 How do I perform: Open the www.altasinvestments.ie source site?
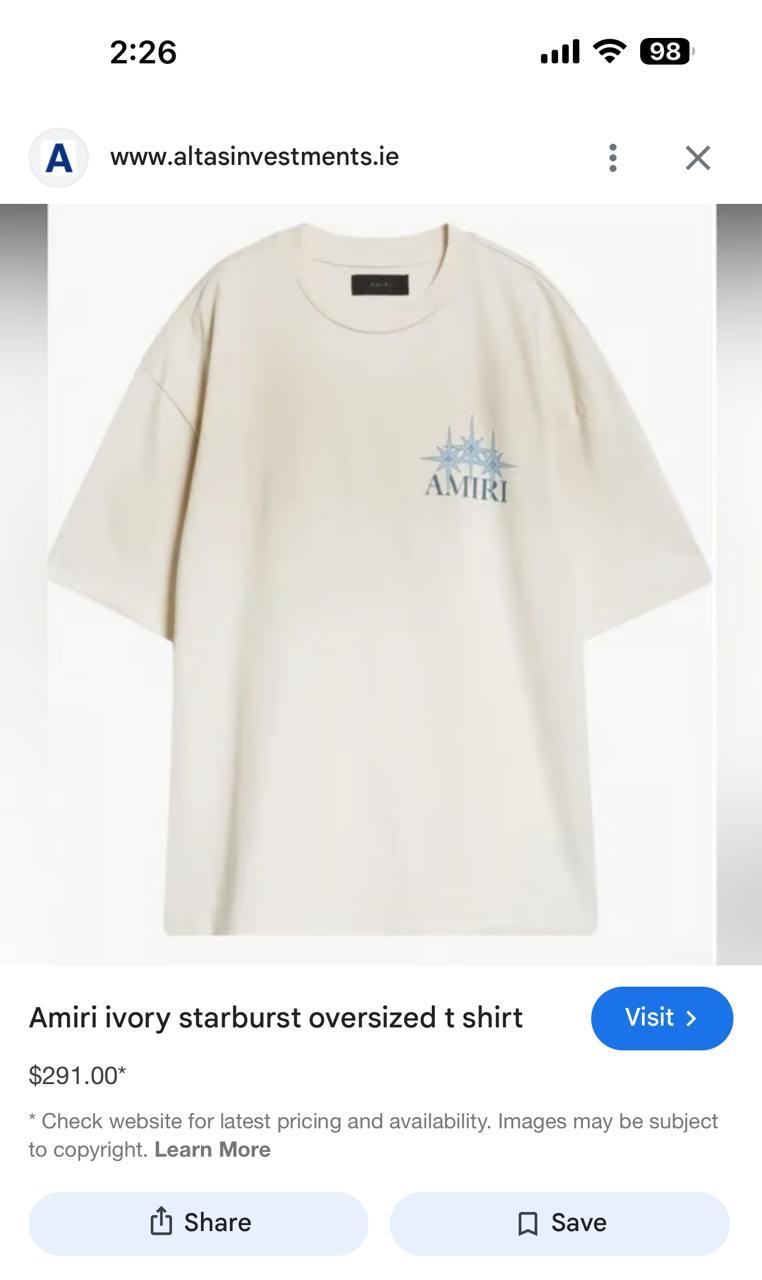(254, 157)
